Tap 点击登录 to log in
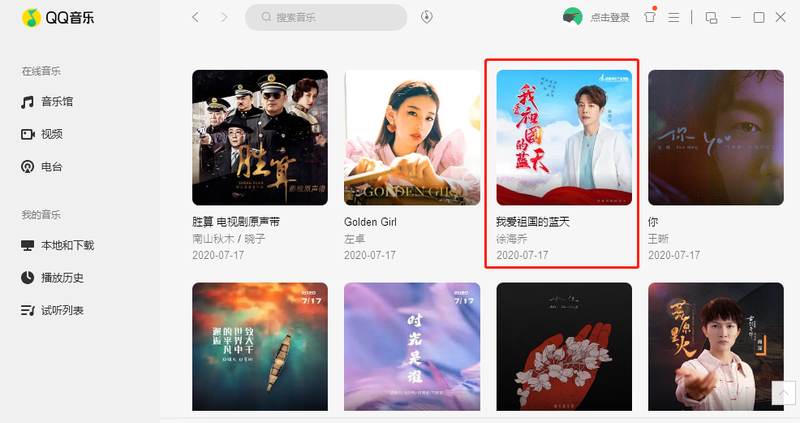The image size is (800, 423). [x=610, y=17]
